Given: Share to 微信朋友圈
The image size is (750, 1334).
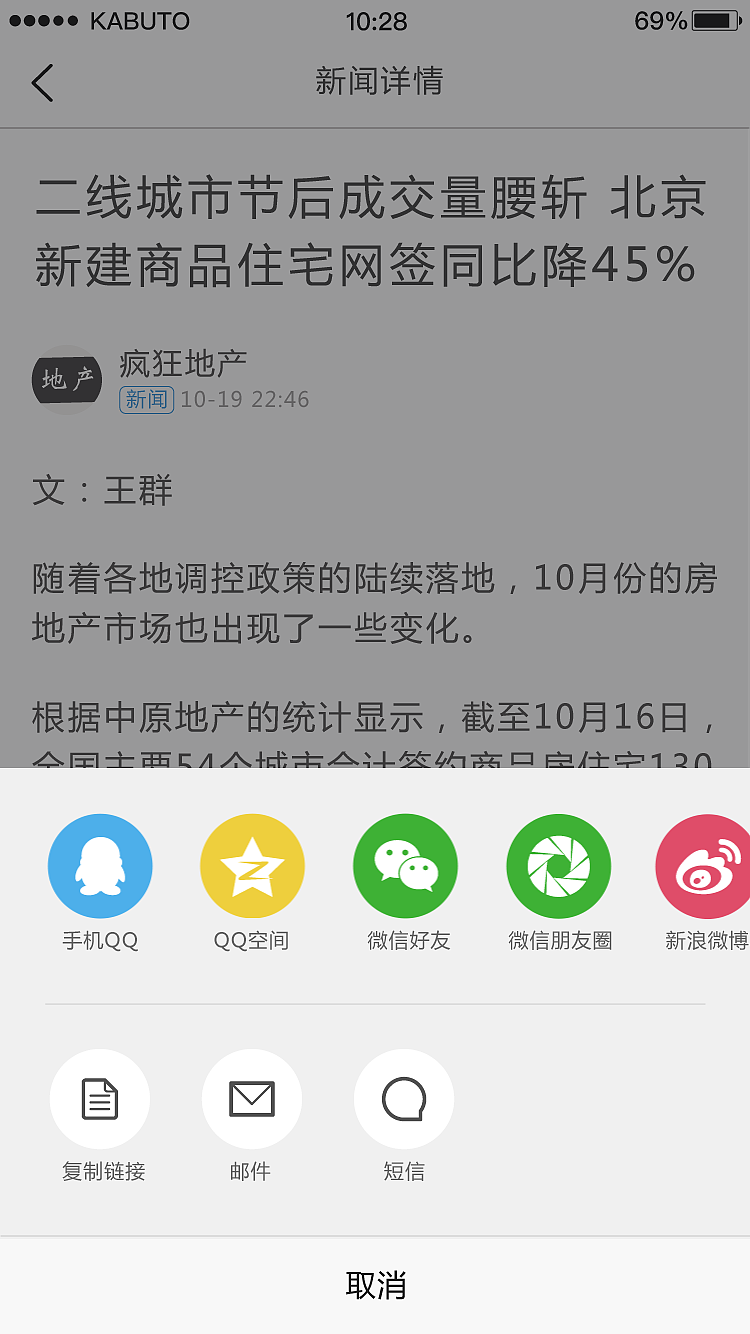Looking at the screenshot, I should click(x=558, y=865).
